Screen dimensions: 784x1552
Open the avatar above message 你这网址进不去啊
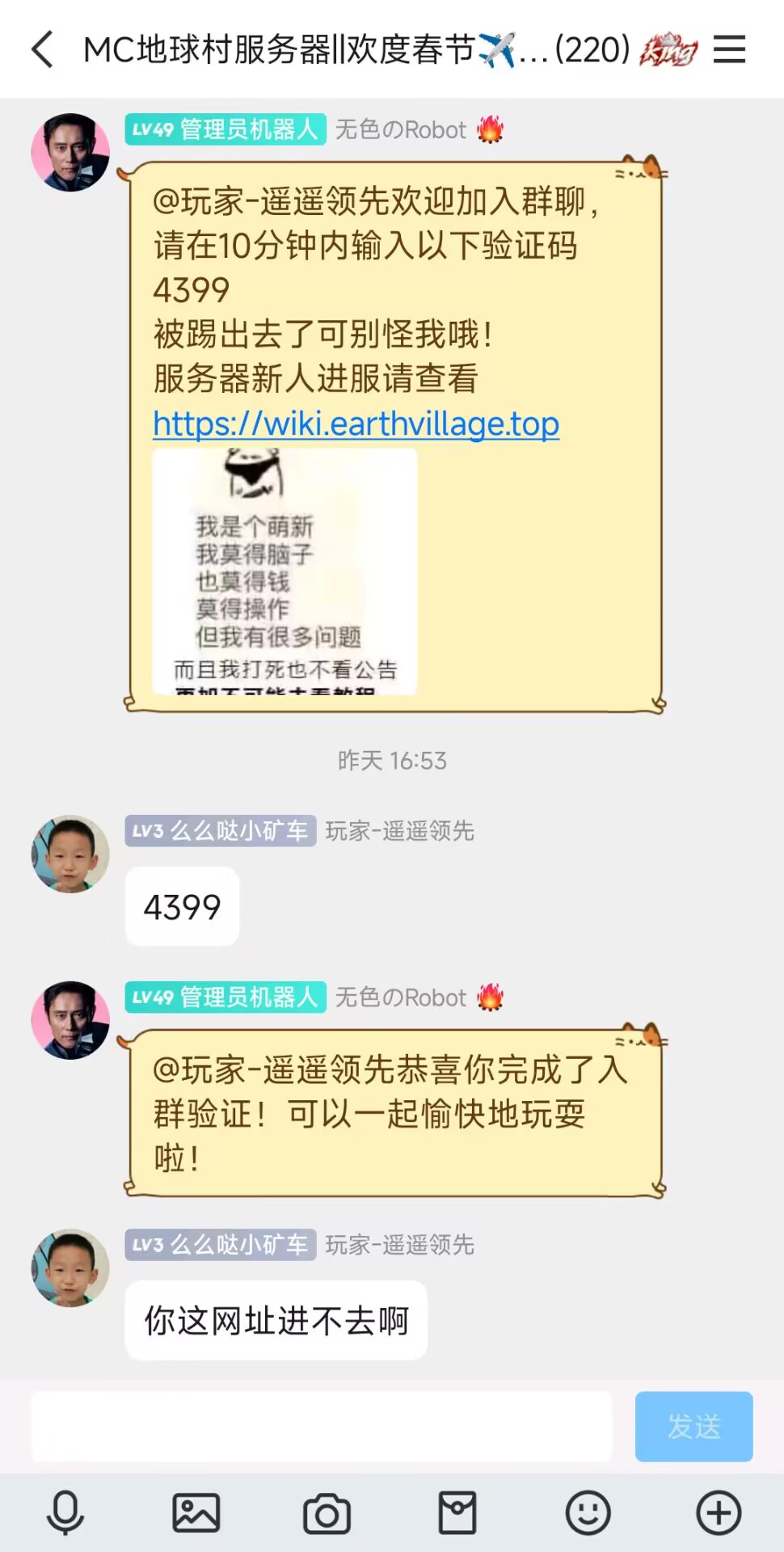(x=70, y=1267)
